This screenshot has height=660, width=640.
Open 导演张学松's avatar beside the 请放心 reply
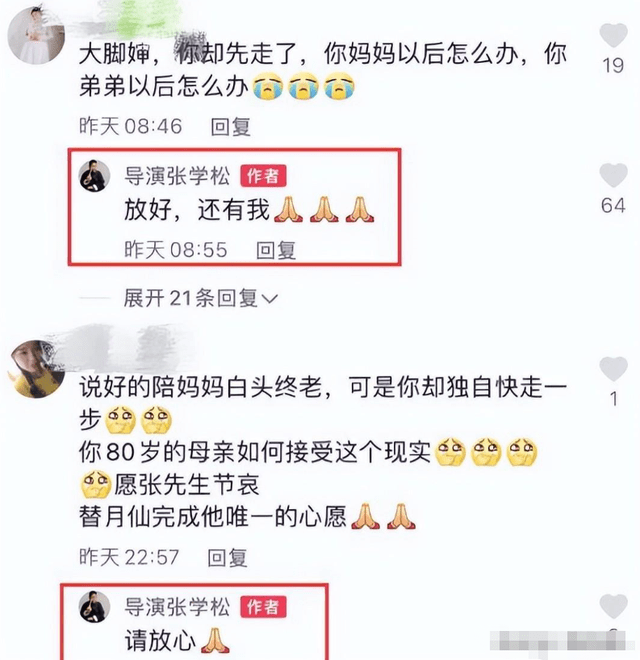94,606
